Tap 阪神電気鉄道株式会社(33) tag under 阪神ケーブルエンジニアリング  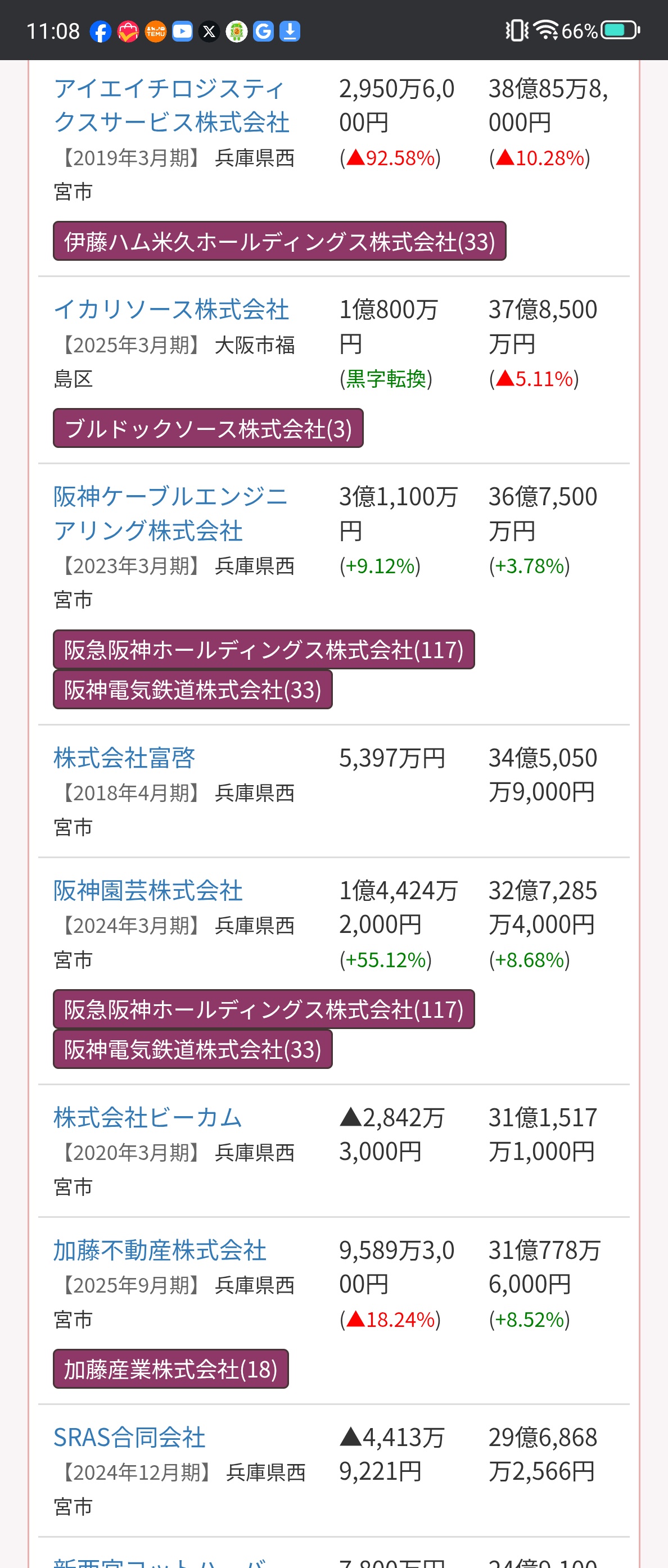click(x=192, y=690)
